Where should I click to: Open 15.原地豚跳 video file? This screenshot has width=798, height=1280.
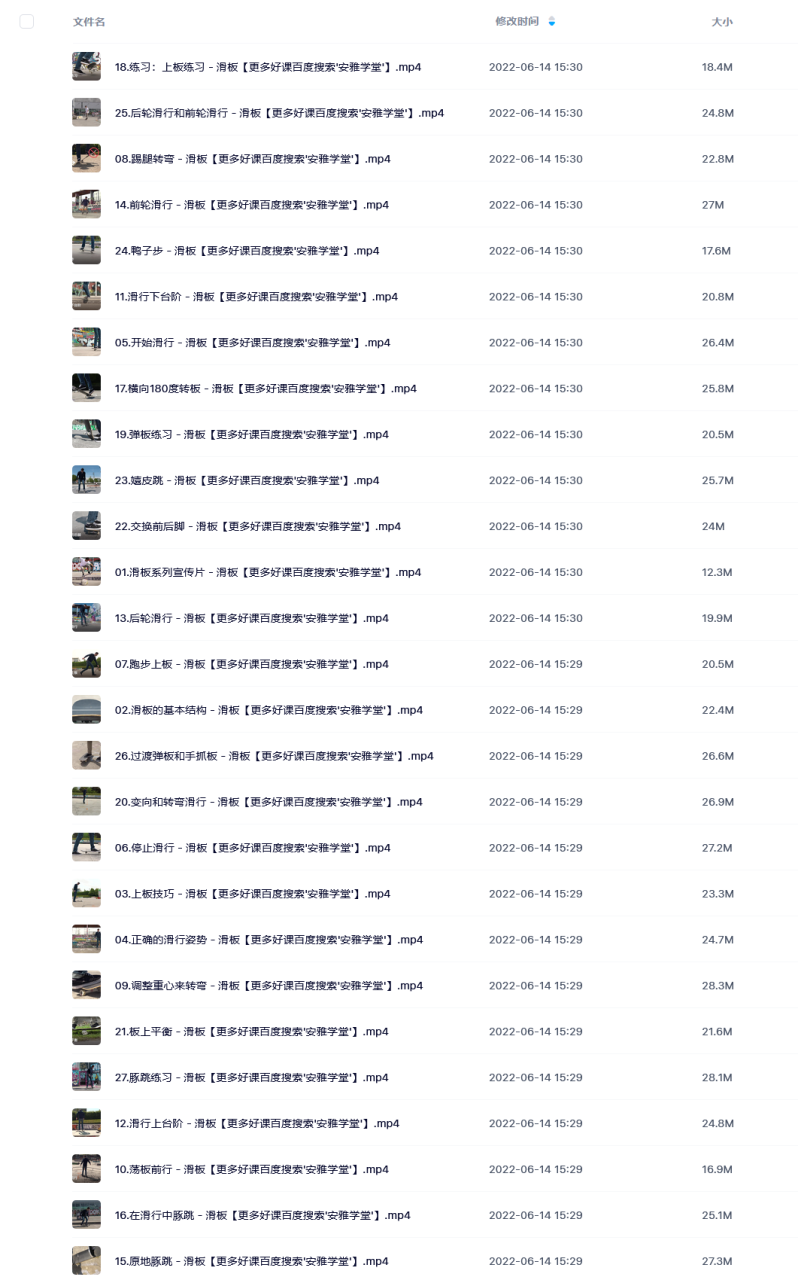[252, 1263]
